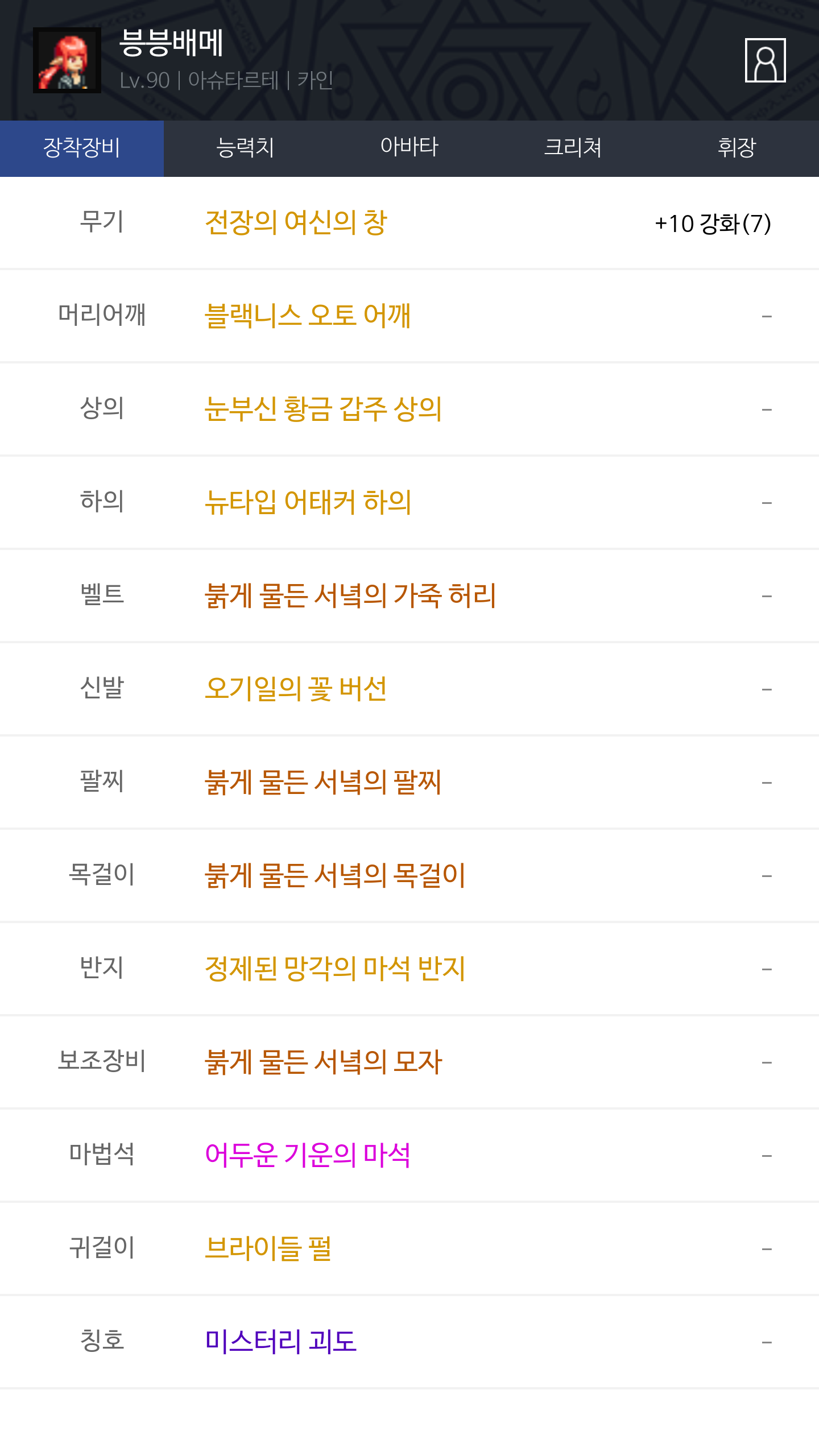Go to the 휘장 tab
The height and width of the screenshot is (1456, 819).
[x=737, y=148]
